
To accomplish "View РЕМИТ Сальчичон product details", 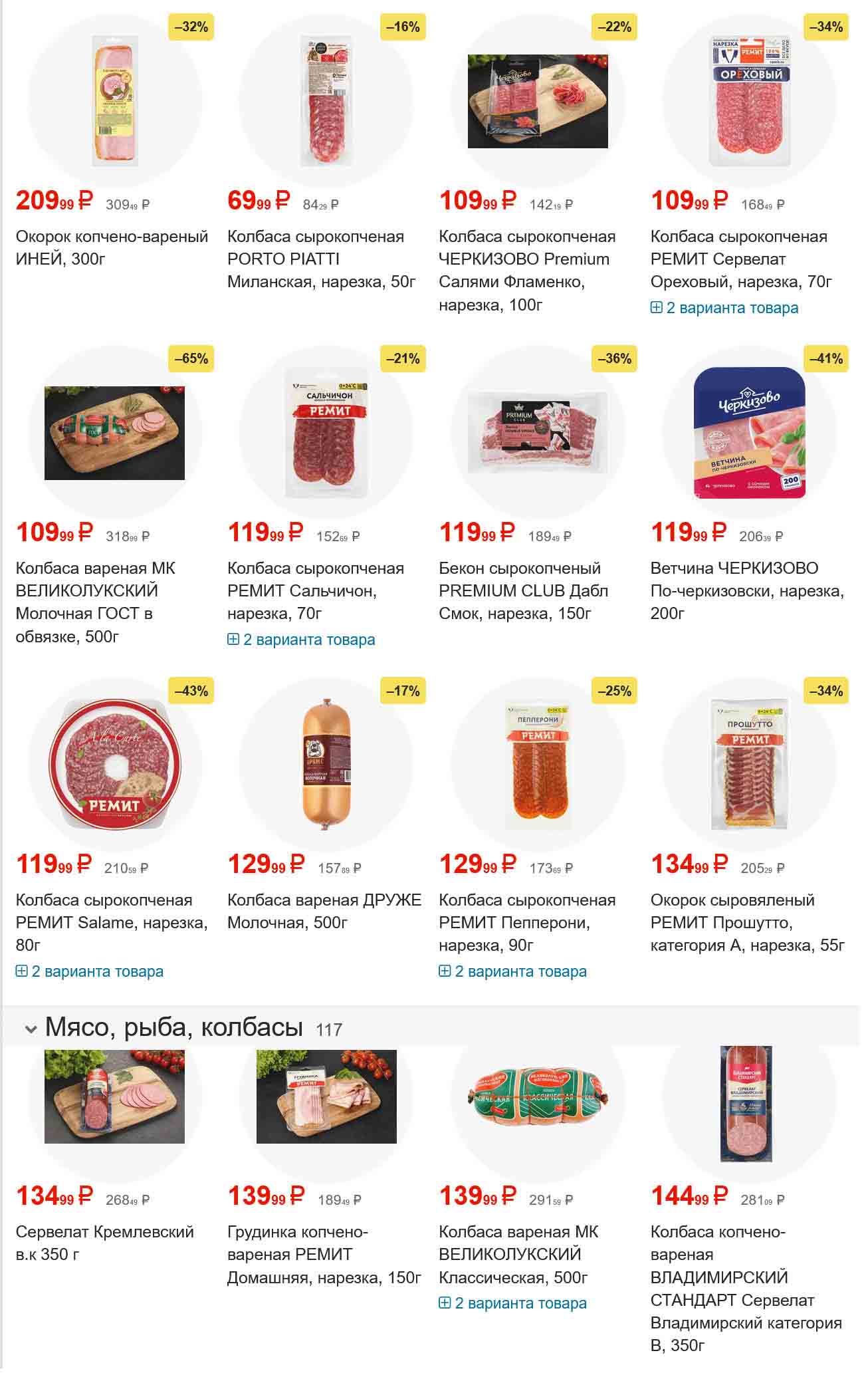I will point(315,579).
